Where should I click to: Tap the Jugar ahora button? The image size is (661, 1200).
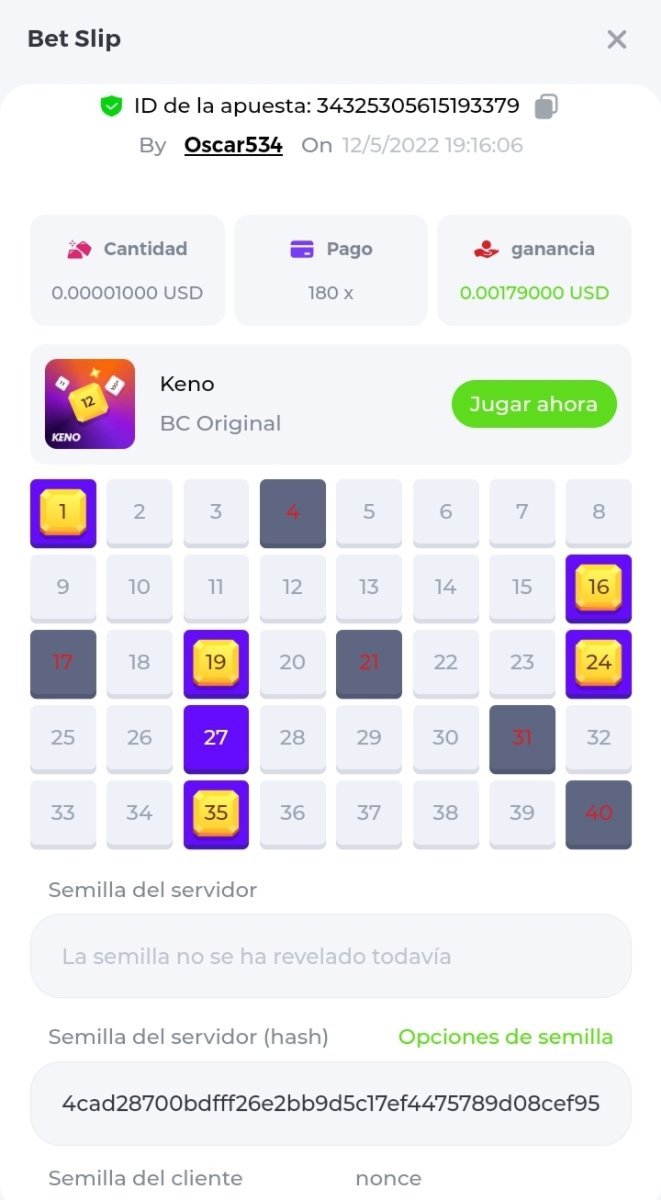[x=533, y=404]
